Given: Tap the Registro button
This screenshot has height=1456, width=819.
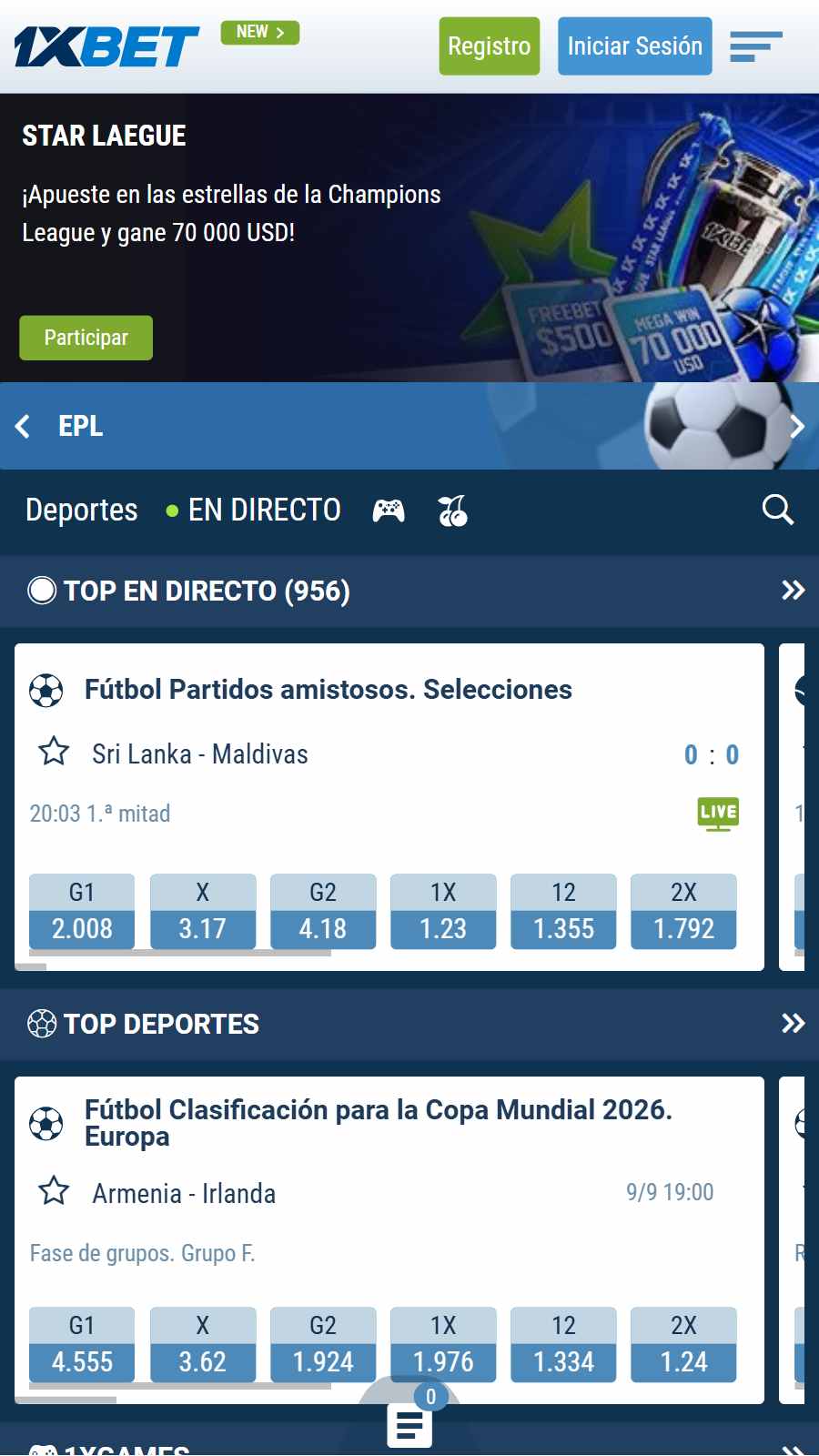Looking at the screenshot, I should click(489, 45).
